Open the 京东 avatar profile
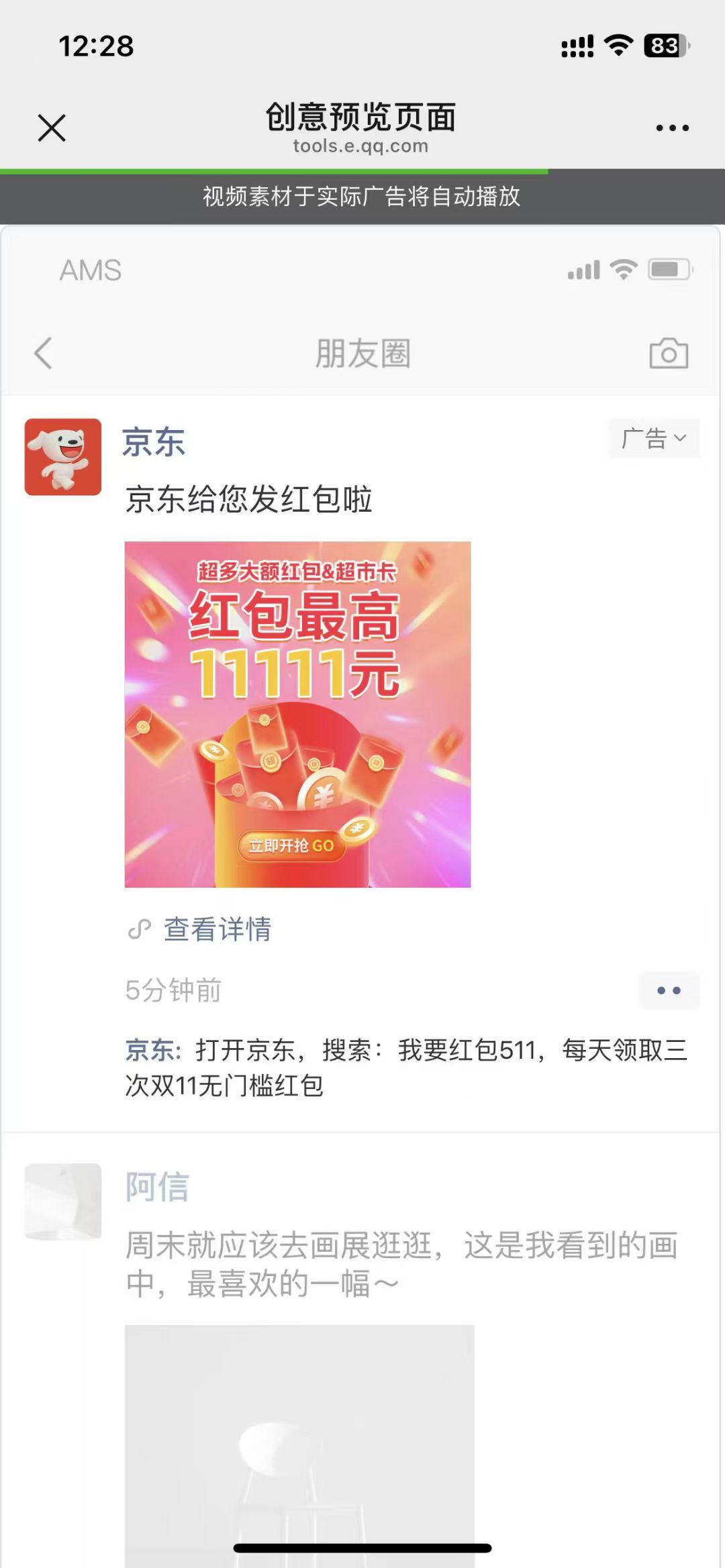 click(63, 457)
